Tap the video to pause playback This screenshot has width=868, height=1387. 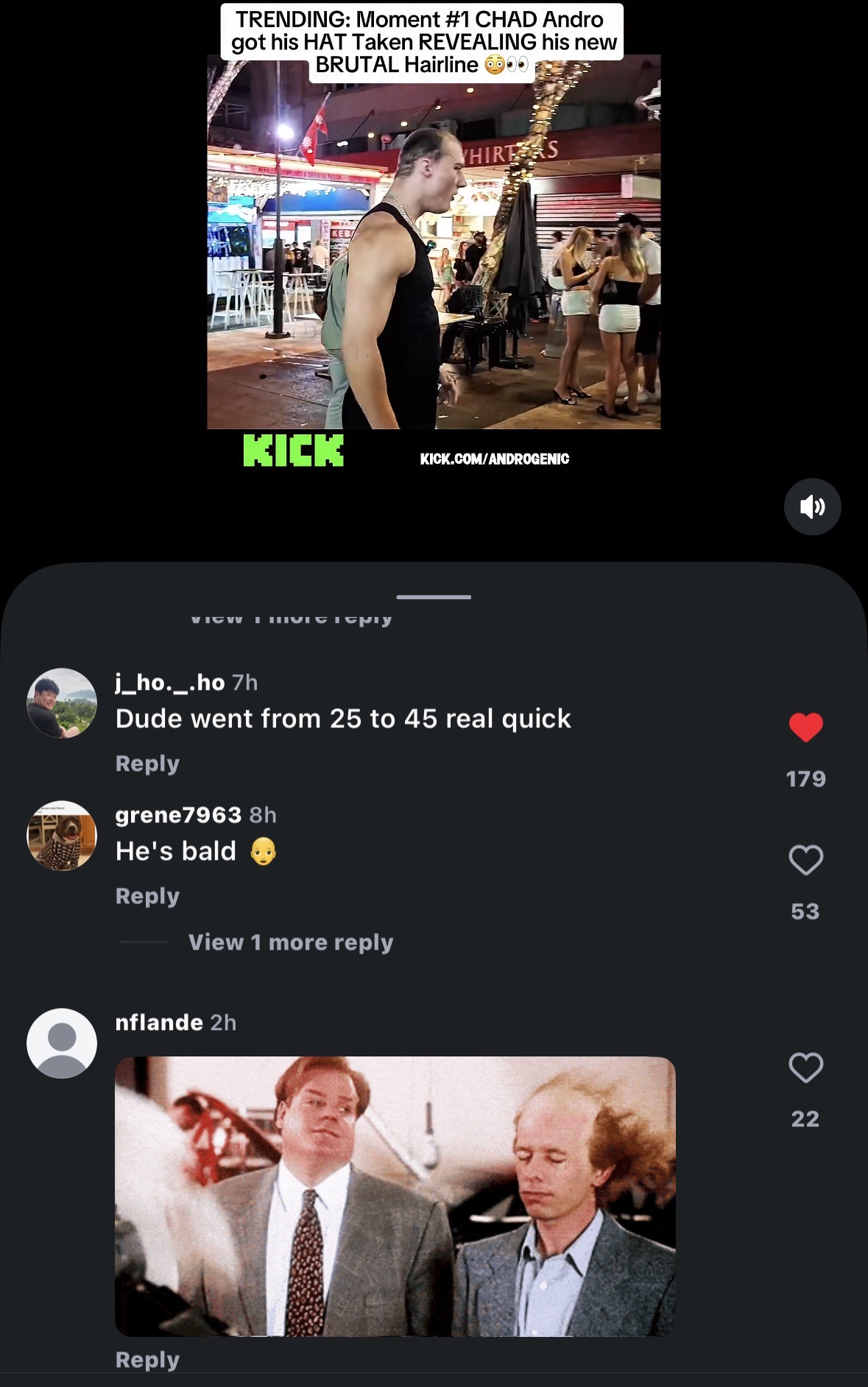(434, 243)
